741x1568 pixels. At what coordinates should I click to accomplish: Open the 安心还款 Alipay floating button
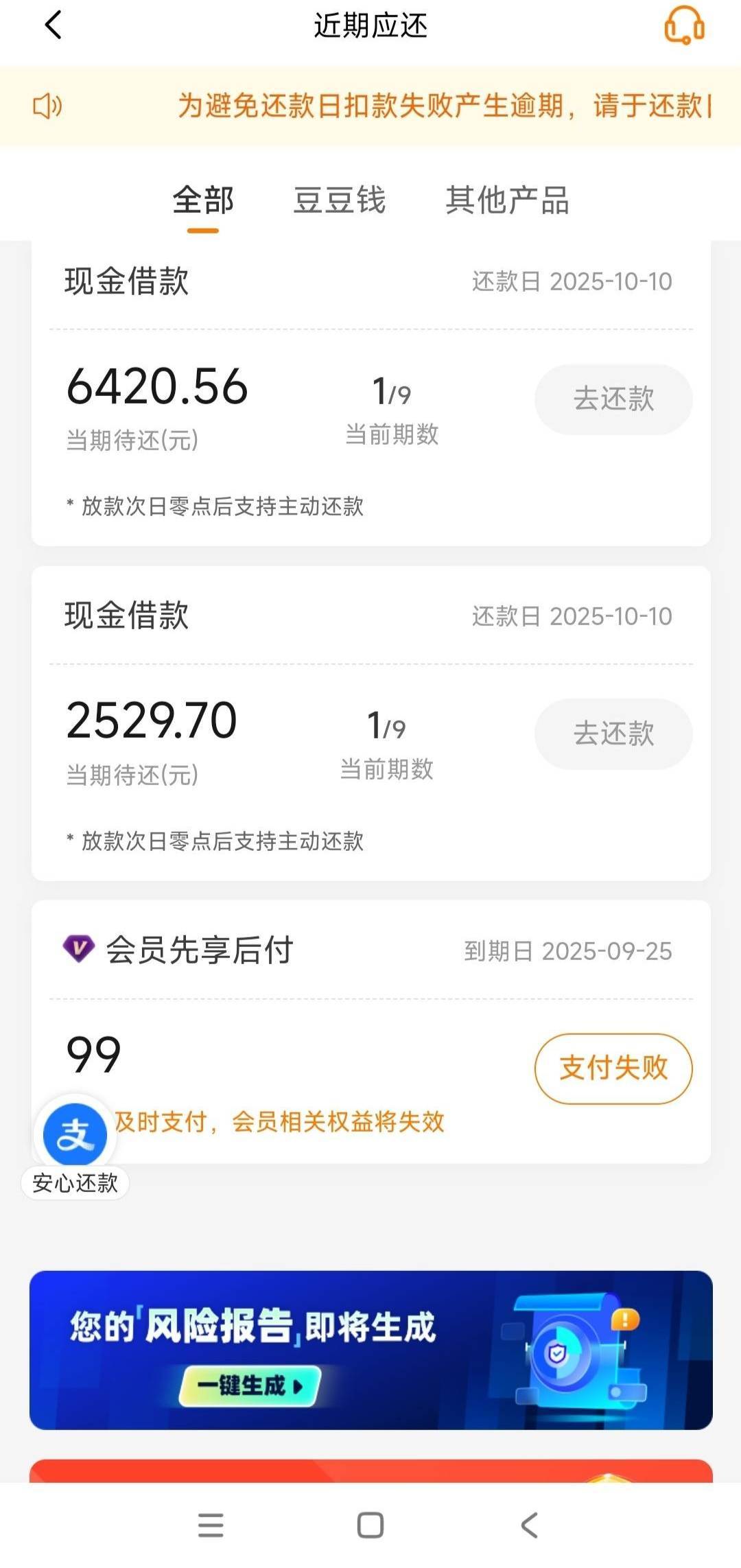pyautogui.click(x=75, y=1136)
